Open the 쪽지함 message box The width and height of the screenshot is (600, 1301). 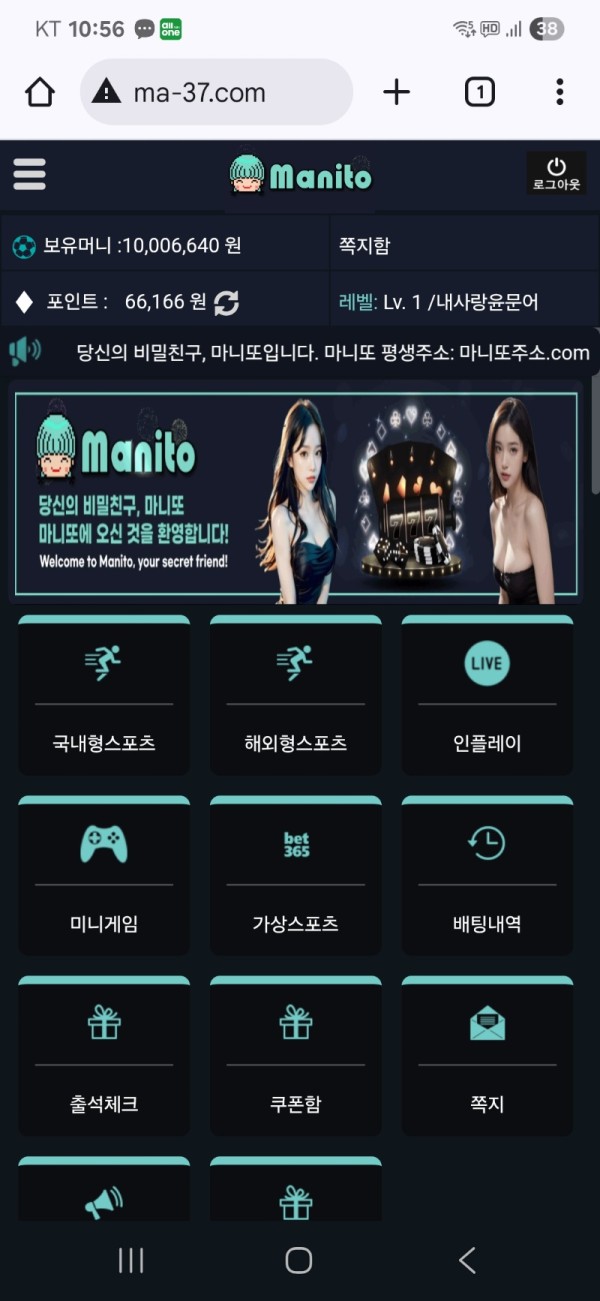[364, 245]
